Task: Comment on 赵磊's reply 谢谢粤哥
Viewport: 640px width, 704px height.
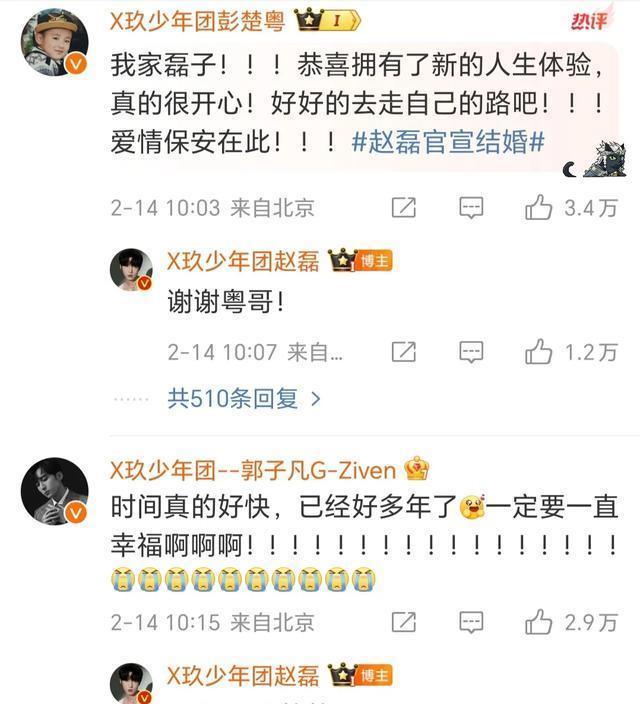Action: pyautogui.click(x=471, y=352)
